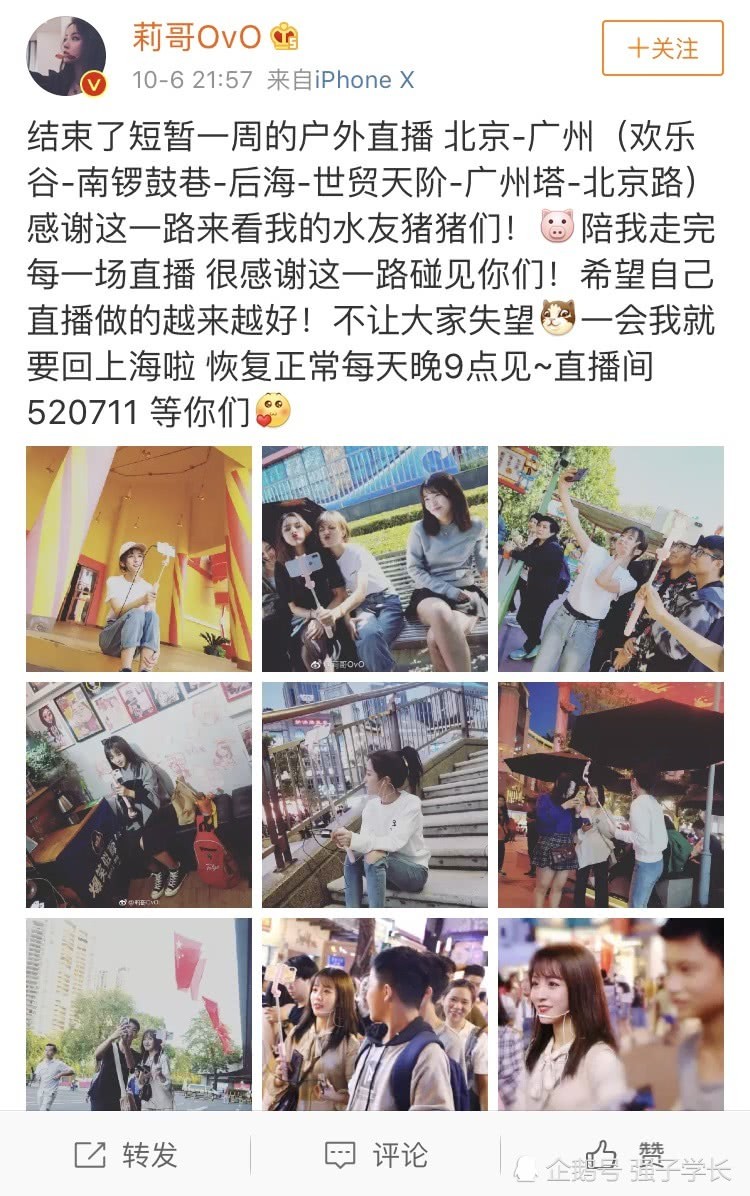The image size is (750, 1196).
Task: Open close-up photo of girl with headset
Action: coord(611,1014)
